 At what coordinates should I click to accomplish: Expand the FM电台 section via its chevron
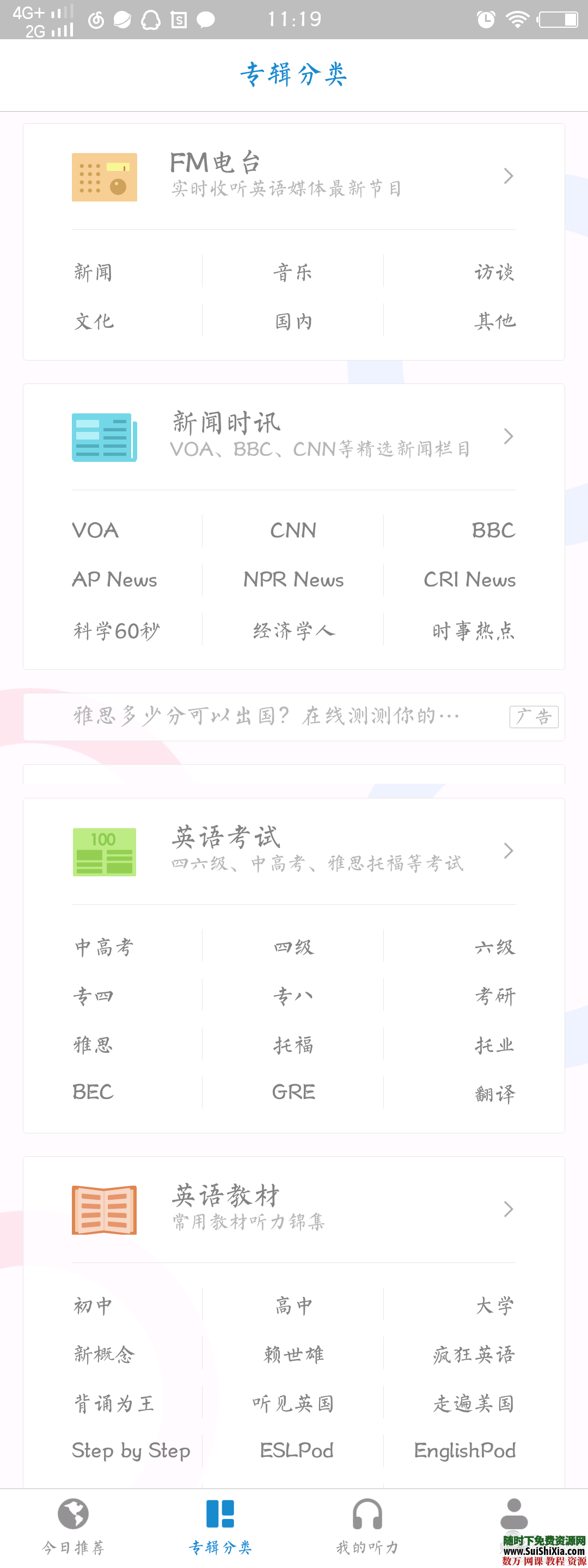[509, 175]
